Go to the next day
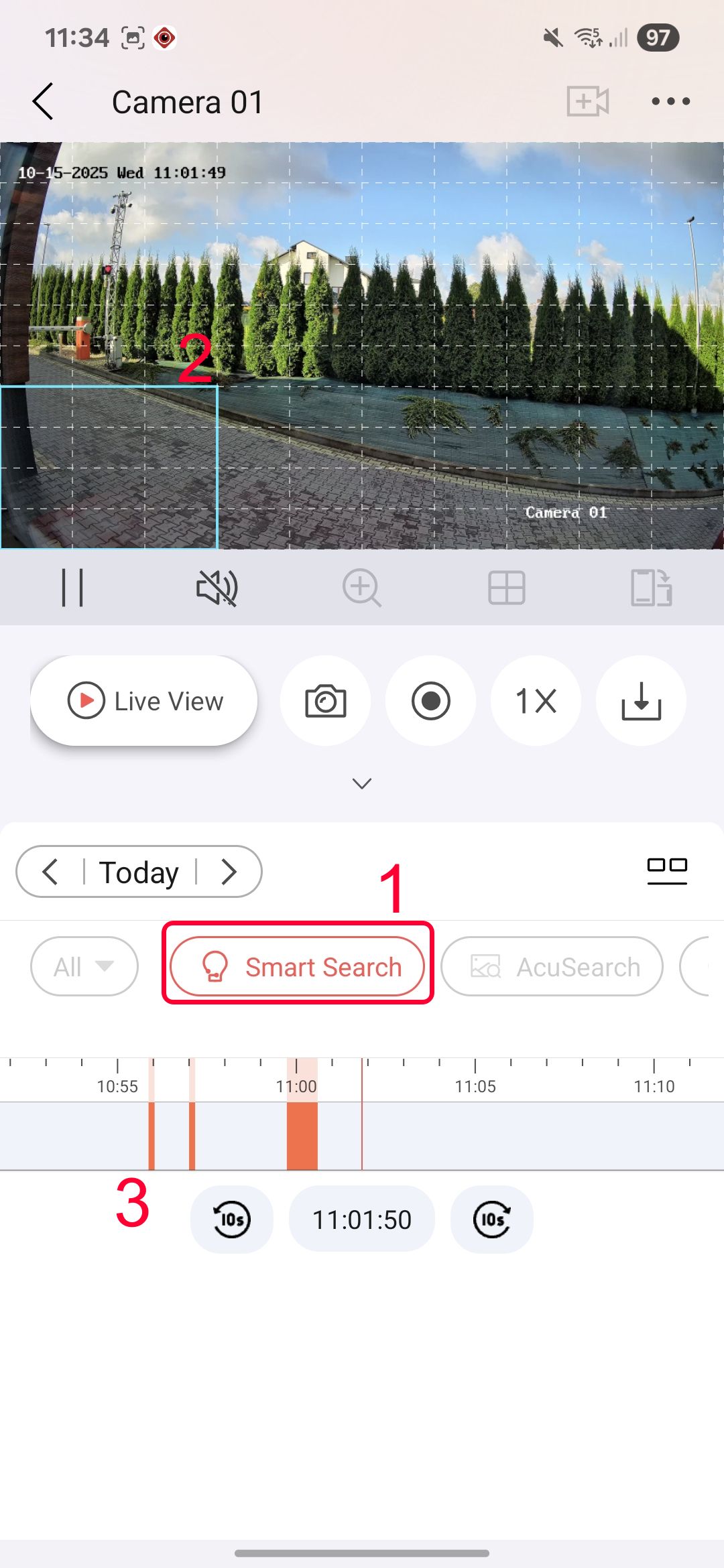 pos(229,872)
